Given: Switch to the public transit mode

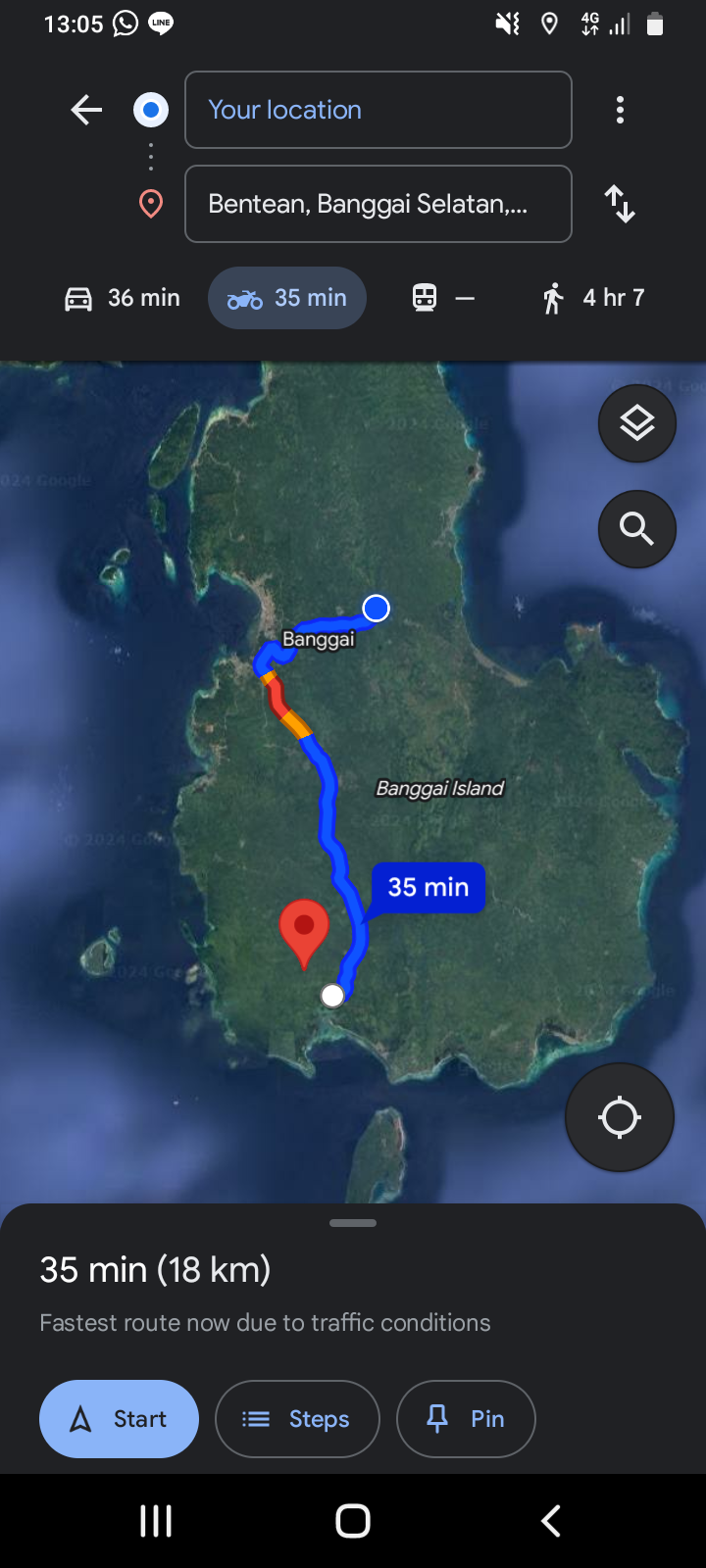Looking at the screenshot, I should 443,298.
